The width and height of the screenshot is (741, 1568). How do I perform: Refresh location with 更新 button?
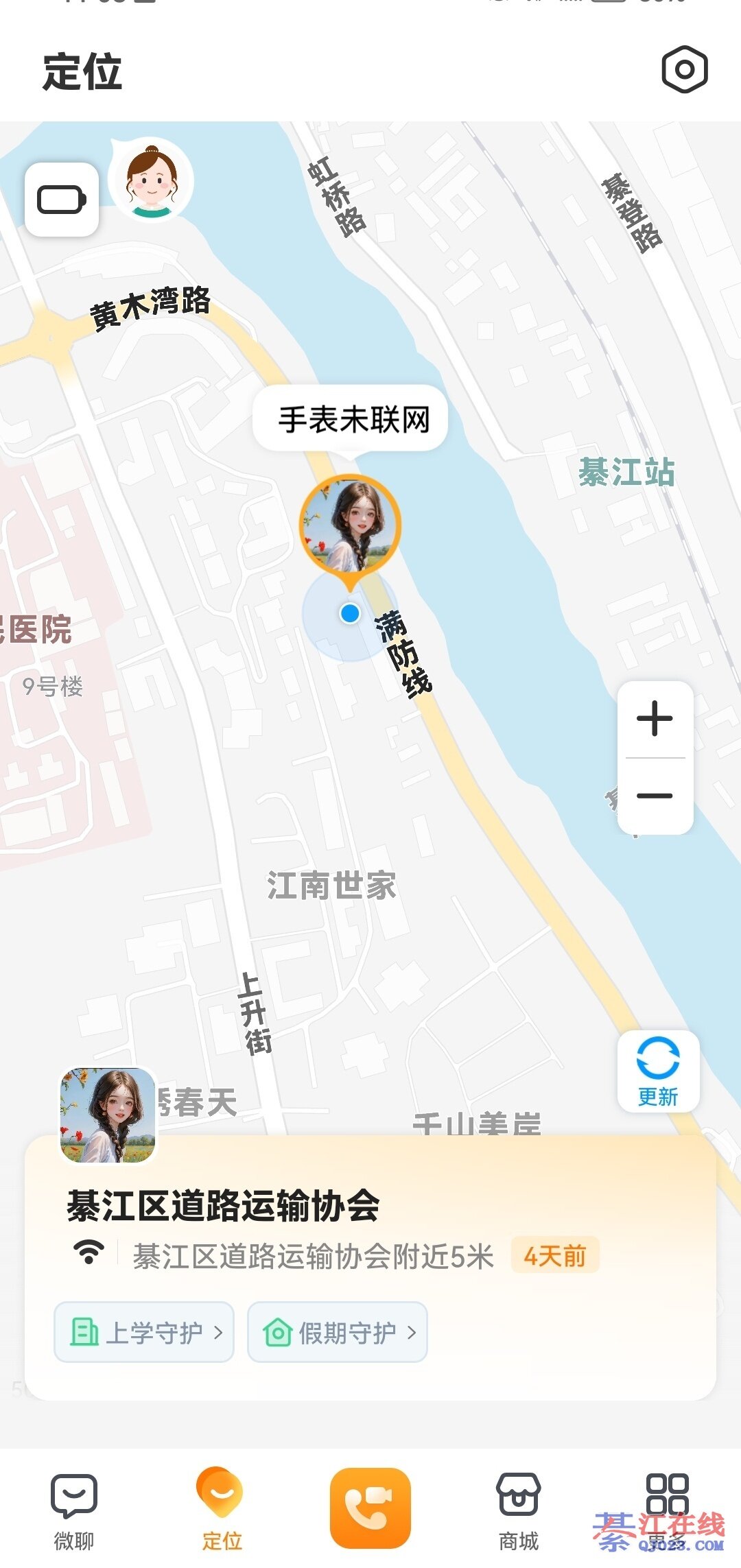point(658,1071)
